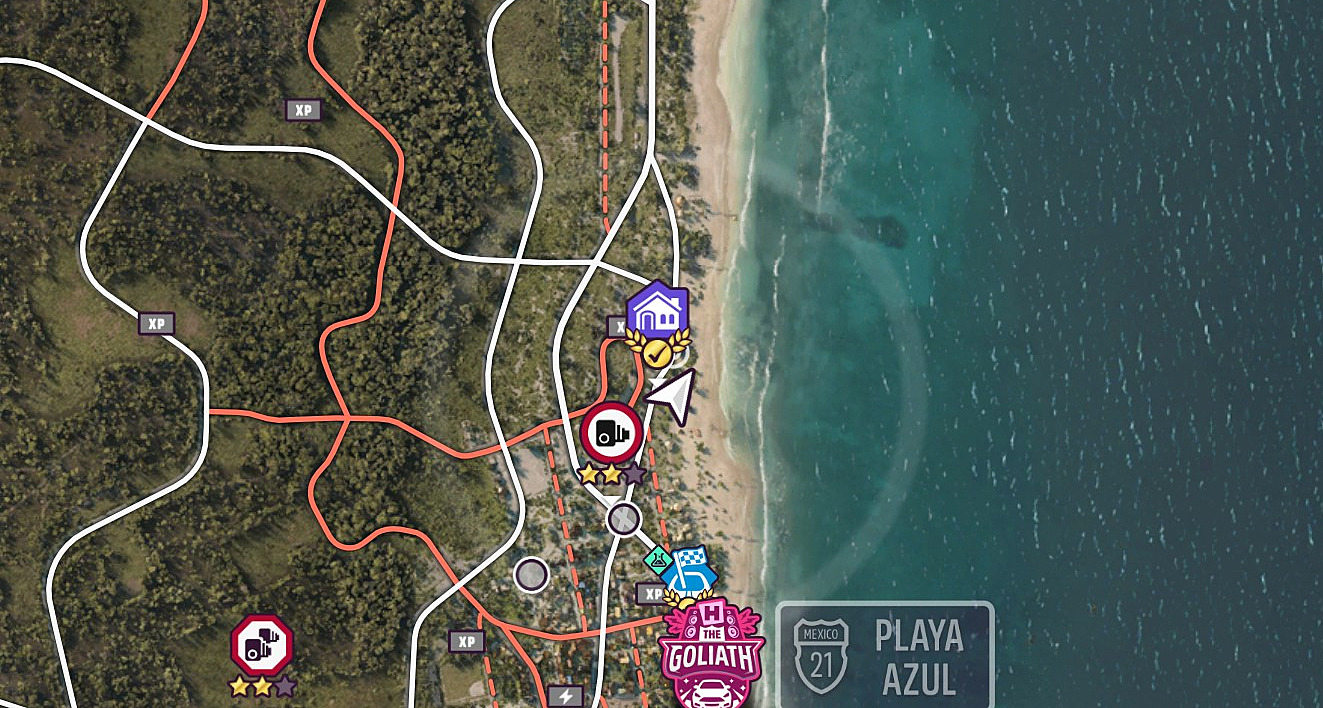This screenshot has width=1323, height=708.
Task: Select the purple player house marker
Action: pos(657,312)
